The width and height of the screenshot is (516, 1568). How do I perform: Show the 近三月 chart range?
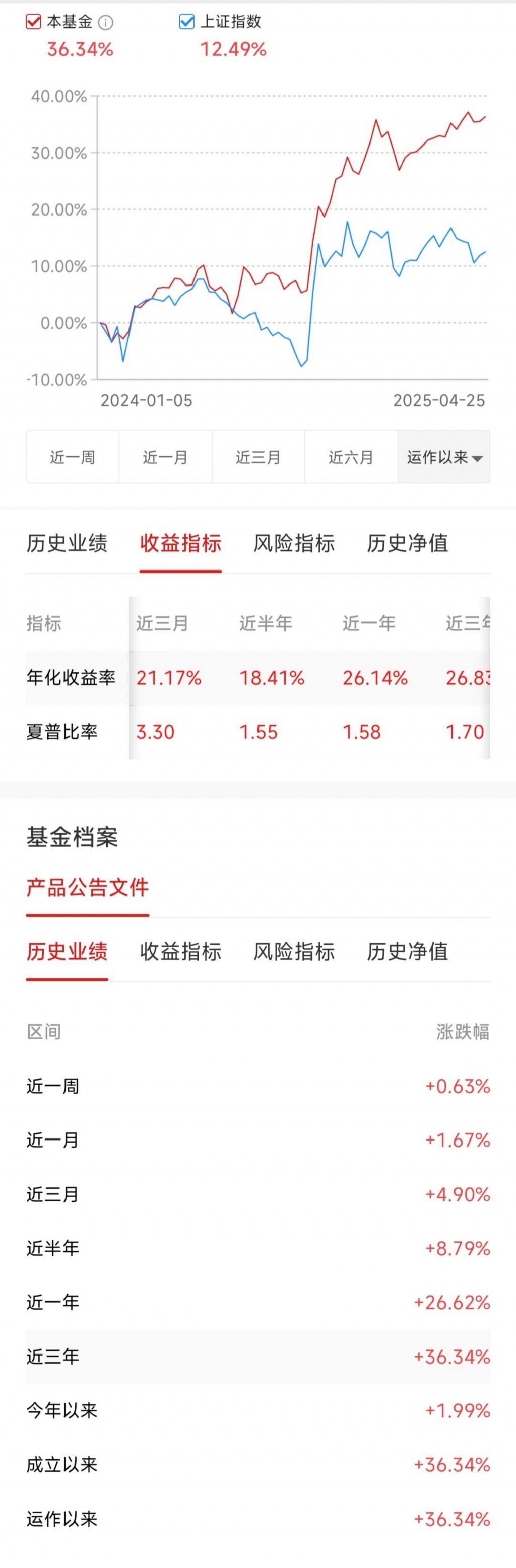click(259, 457)
